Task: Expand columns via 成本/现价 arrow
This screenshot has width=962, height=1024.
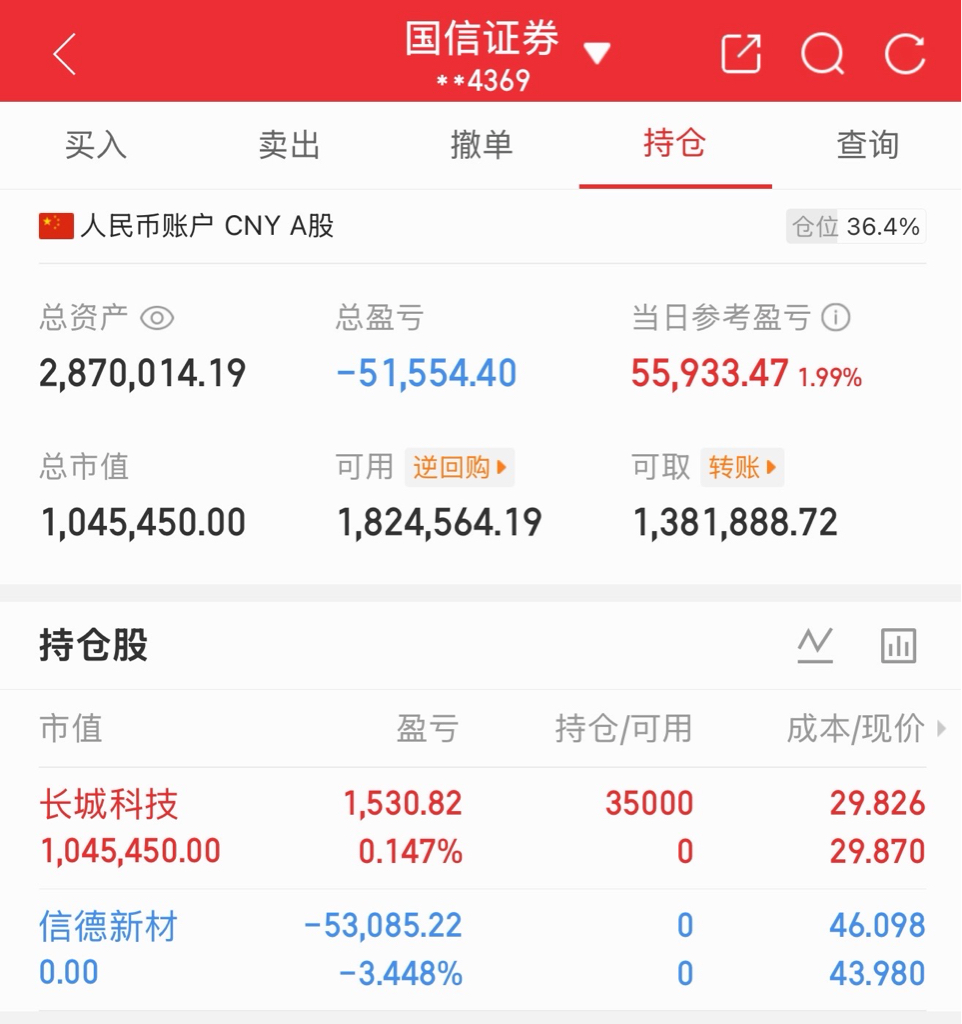Action: [941, 728]
